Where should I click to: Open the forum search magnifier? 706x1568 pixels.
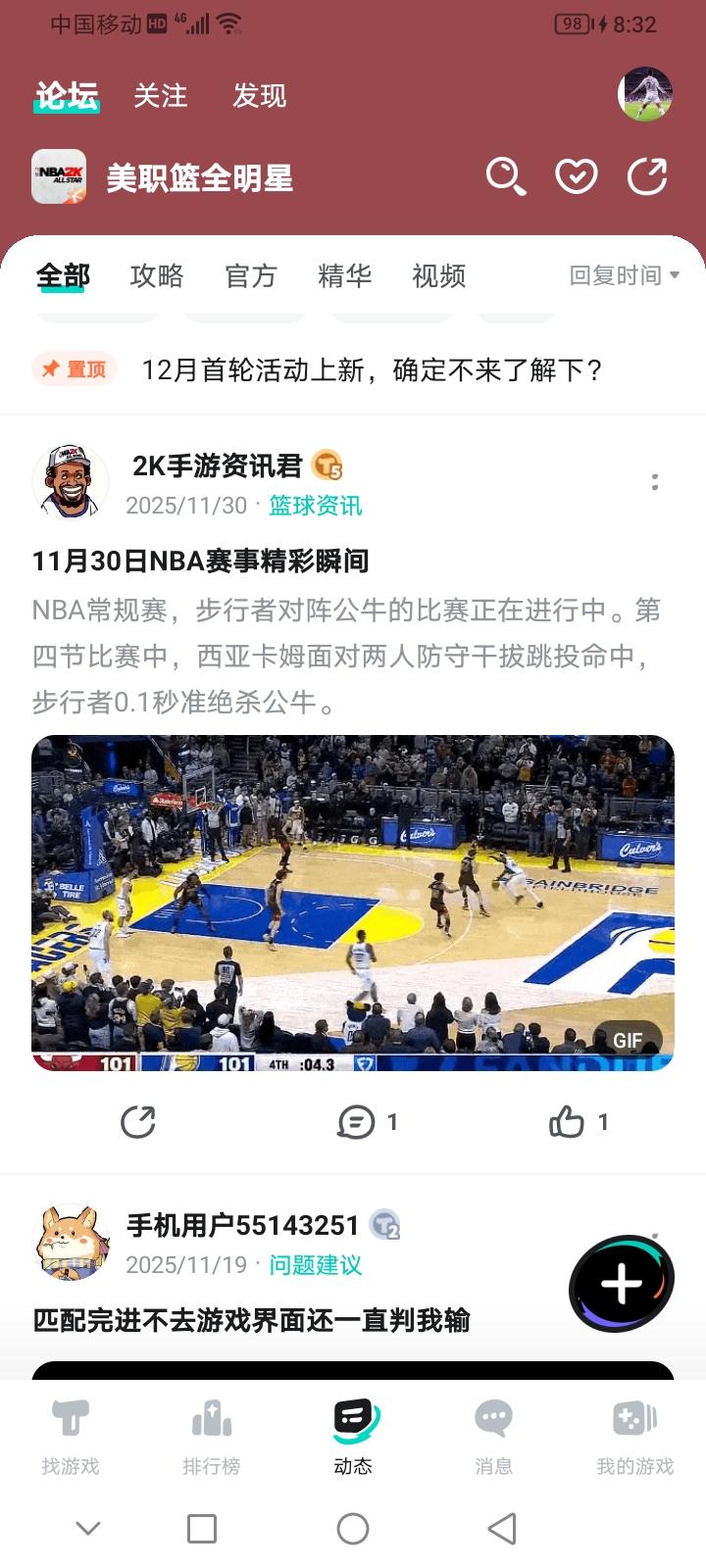(x=506, y=176)
